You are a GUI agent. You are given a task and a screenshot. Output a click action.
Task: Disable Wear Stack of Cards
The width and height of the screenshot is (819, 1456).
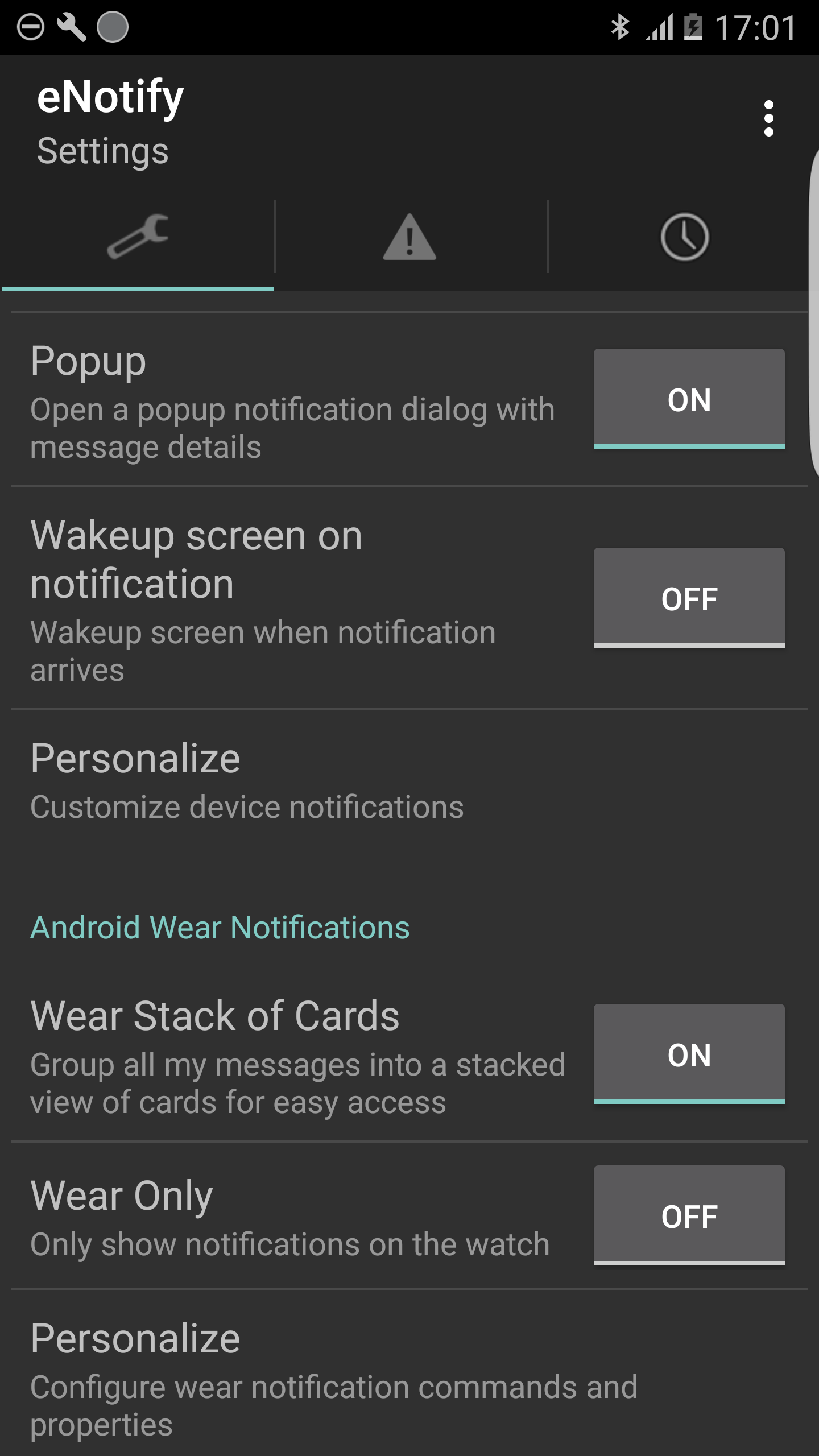[x=689, y=1054]
